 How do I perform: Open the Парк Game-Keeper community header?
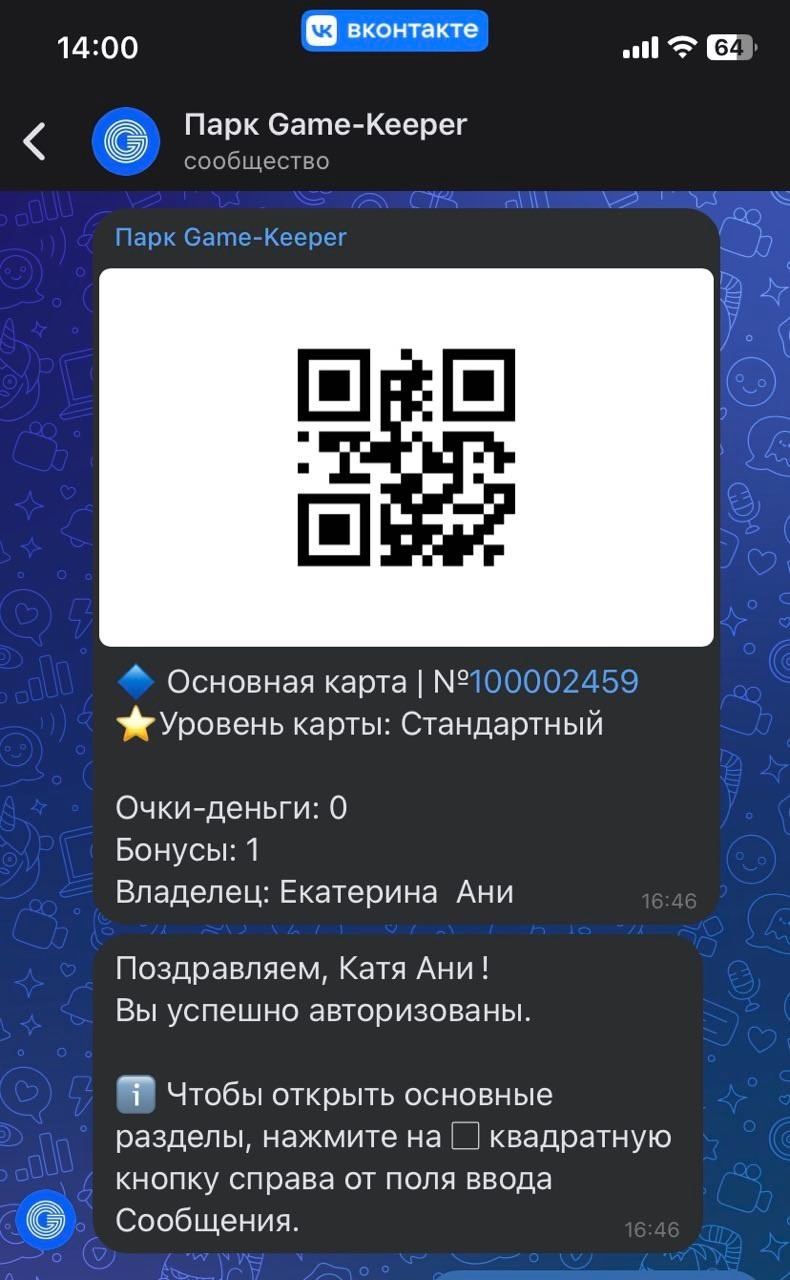click(x=325, y=140)
